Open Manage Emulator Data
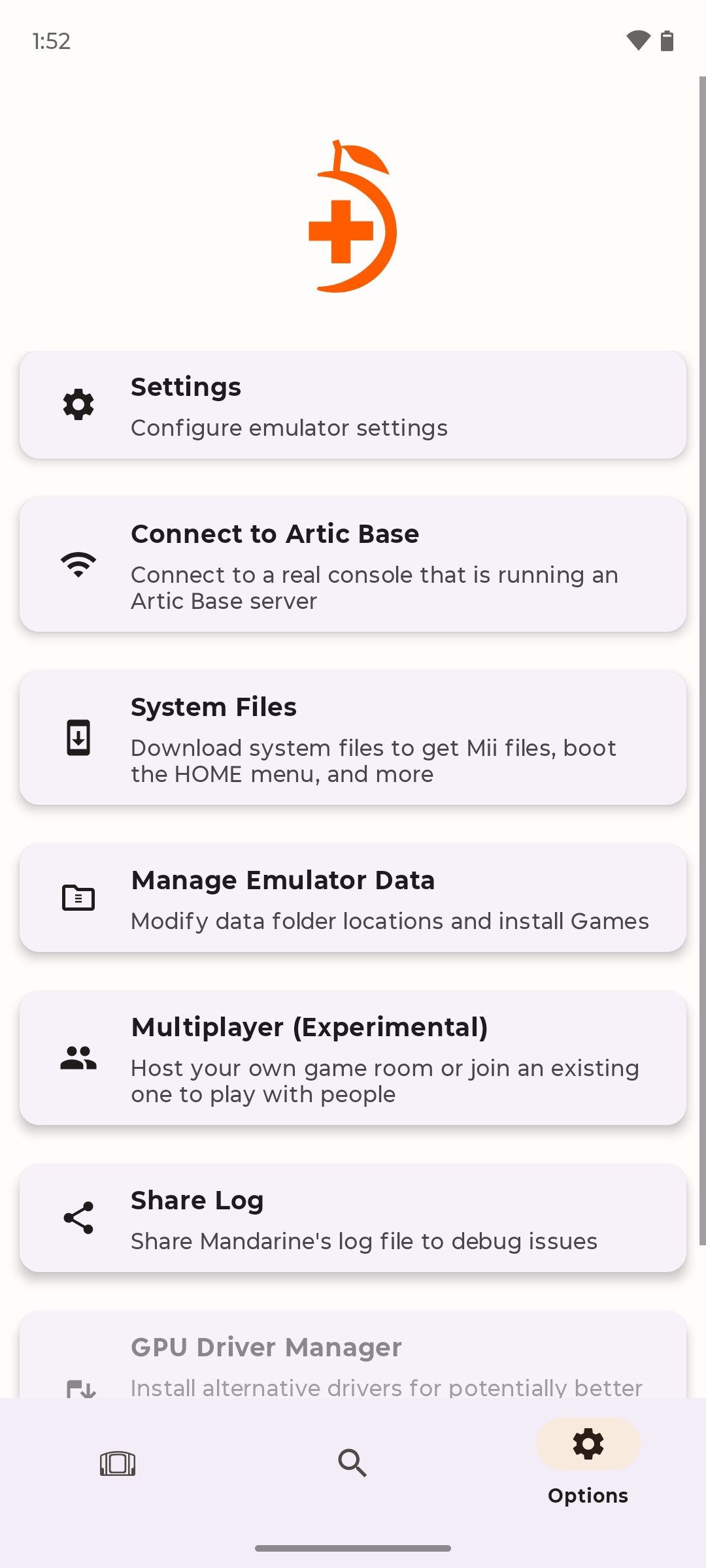This screenshot has height=1568, width=706. [x=353, y=898]
